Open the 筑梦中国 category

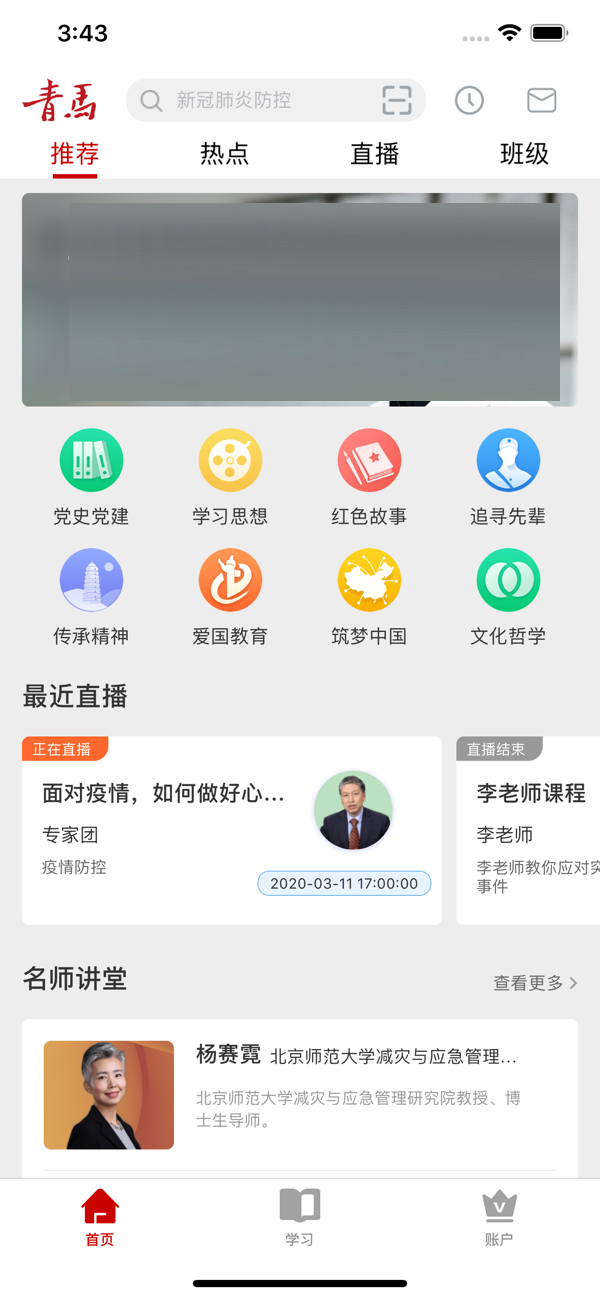pyautogui.click(x=369, y=596)
